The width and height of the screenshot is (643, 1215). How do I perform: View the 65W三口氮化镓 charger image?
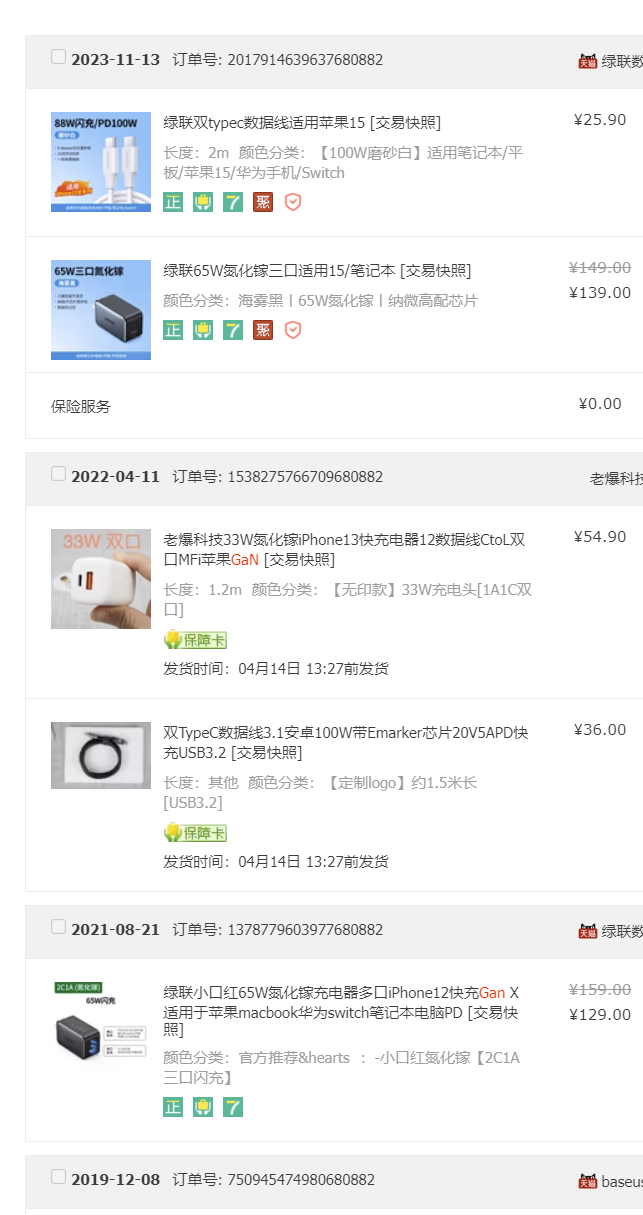click(x=101, y=310)
